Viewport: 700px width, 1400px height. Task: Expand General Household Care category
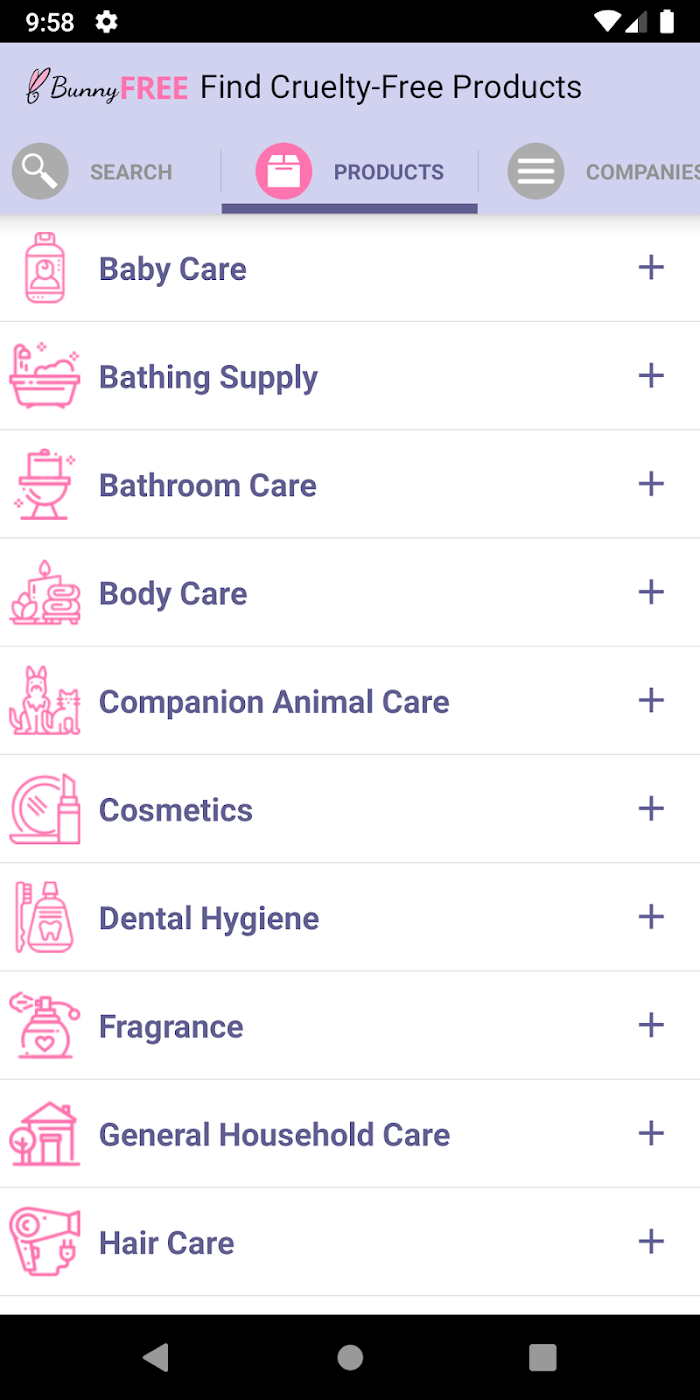350,1134
